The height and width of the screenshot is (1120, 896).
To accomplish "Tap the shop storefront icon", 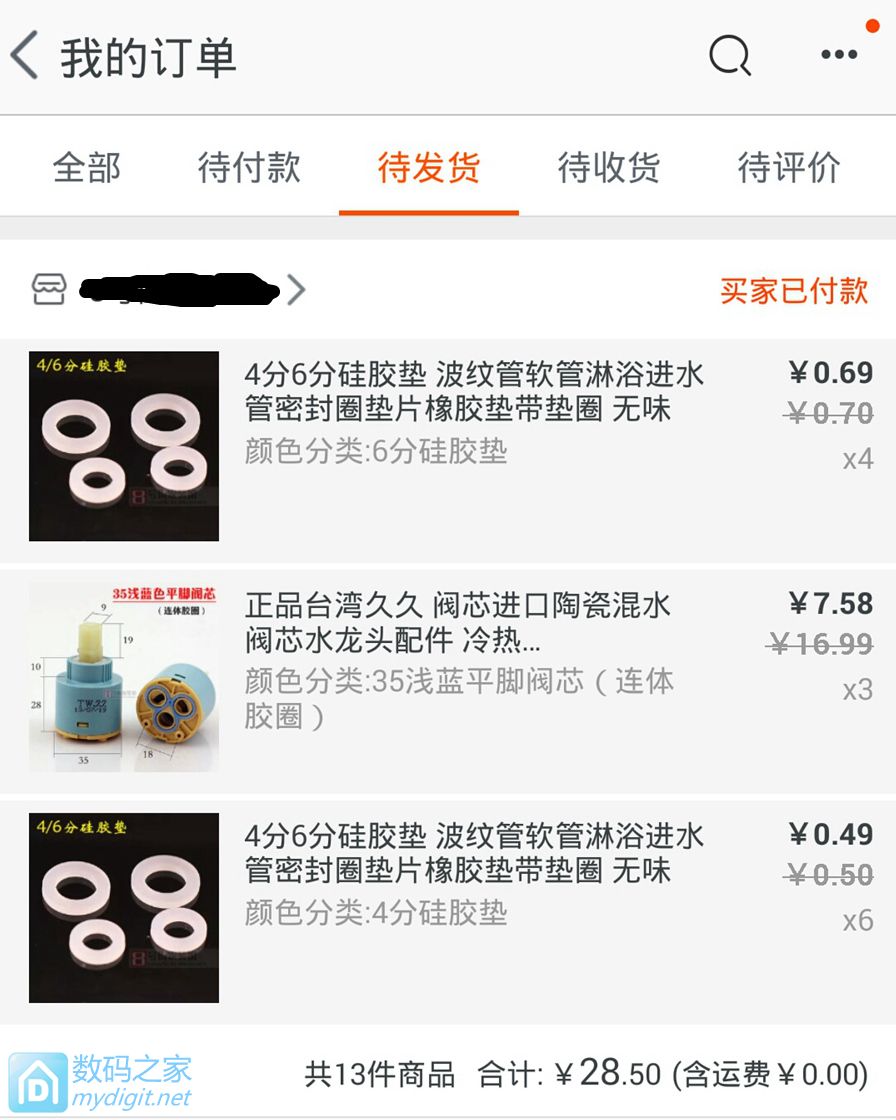I will [x=42, y=289].
